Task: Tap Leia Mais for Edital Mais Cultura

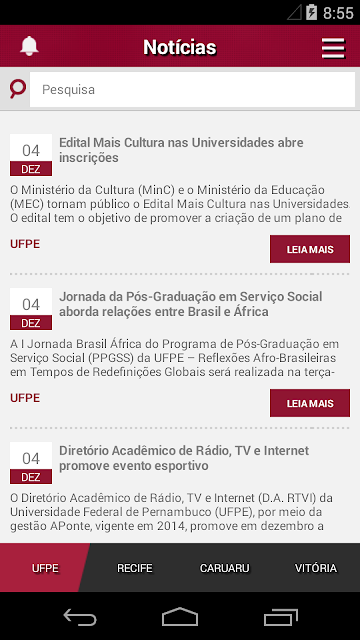Action: (x=310, y=249)
